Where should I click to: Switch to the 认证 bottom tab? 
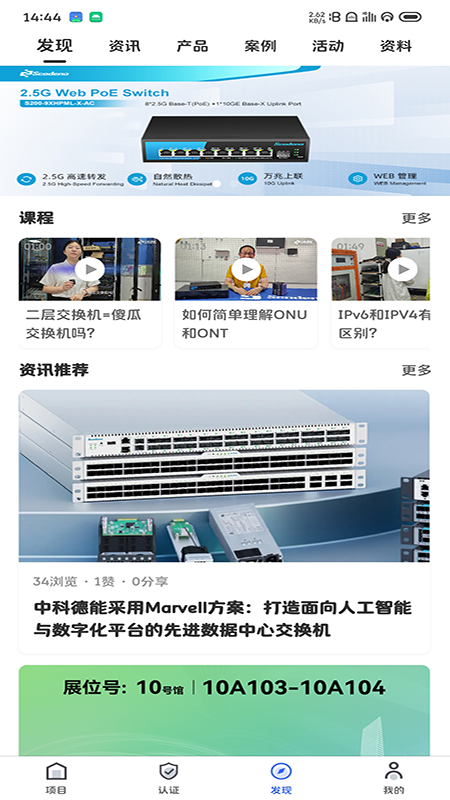168,778
